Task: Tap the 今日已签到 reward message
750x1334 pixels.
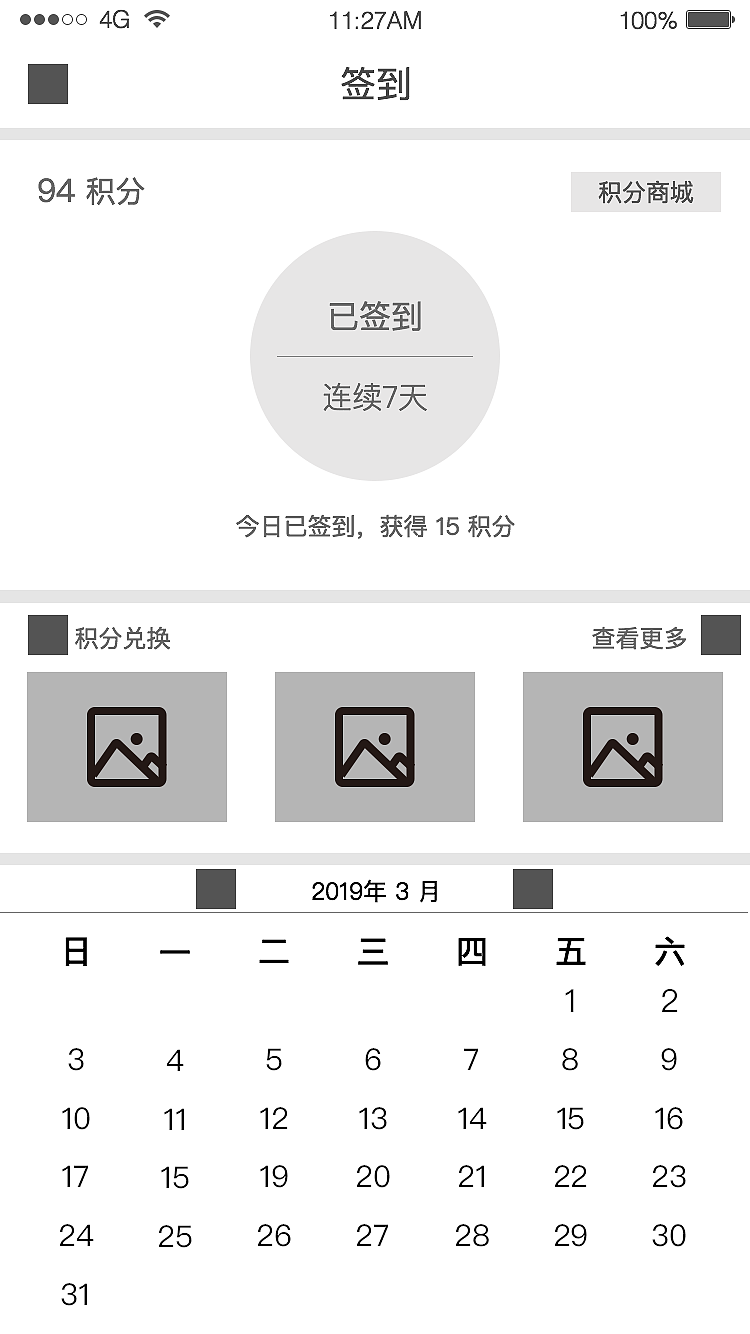Action: (x=374, y=526)
